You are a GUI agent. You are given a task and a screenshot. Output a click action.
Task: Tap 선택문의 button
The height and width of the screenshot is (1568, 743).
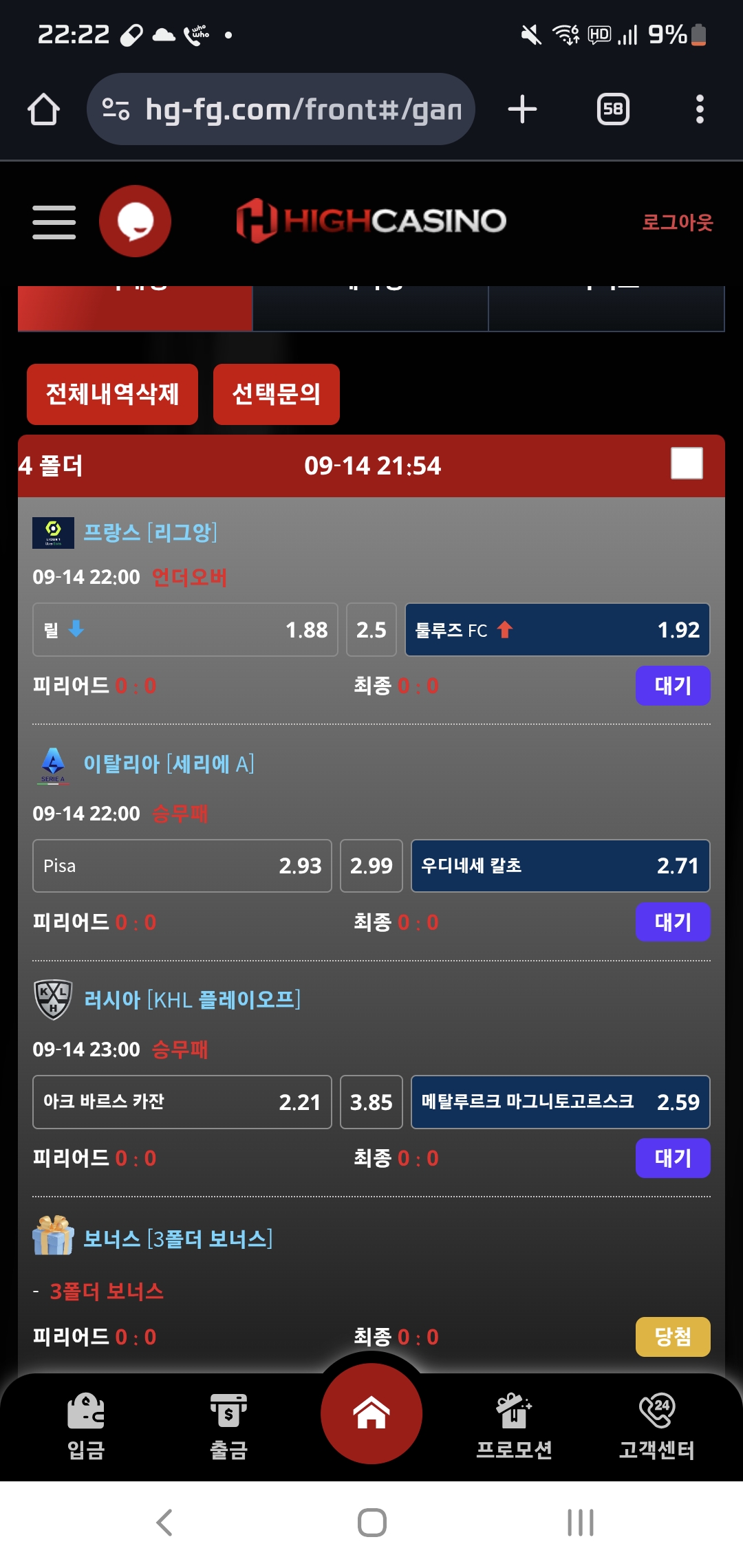[x=276, y=394]
